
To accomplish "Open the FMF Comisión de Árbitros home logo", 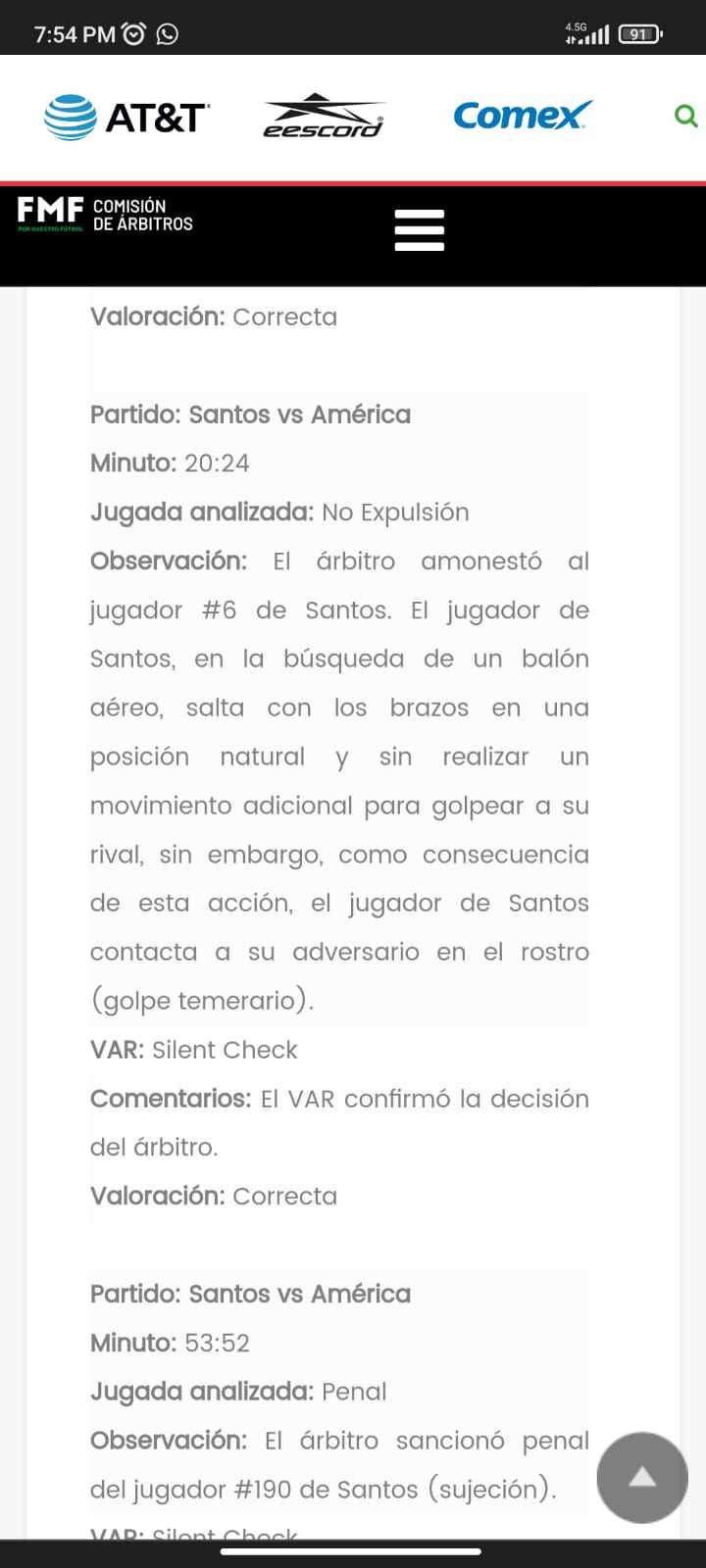I will pyautogui.click(x=105, y=215).
